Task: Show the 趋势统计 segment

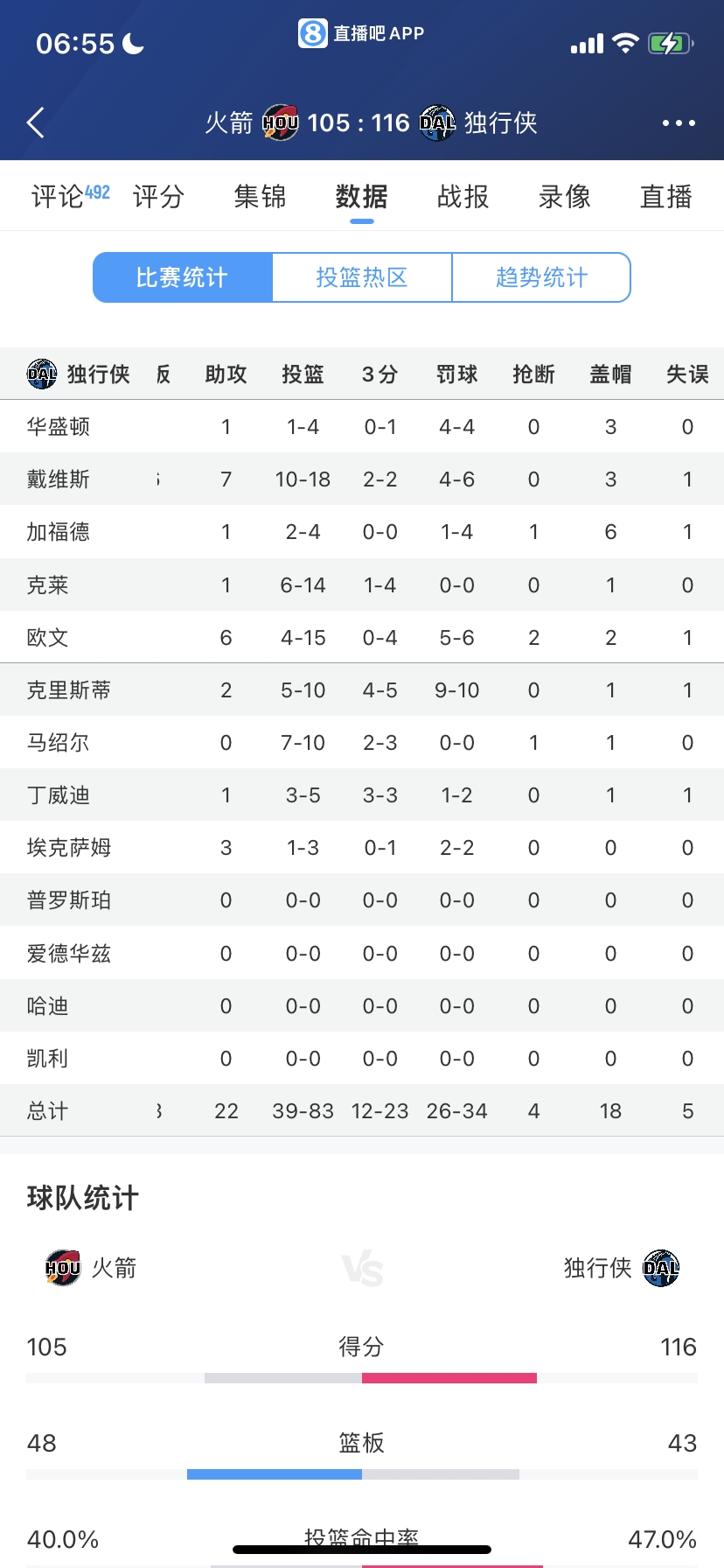Action: [x=541, y=277]
